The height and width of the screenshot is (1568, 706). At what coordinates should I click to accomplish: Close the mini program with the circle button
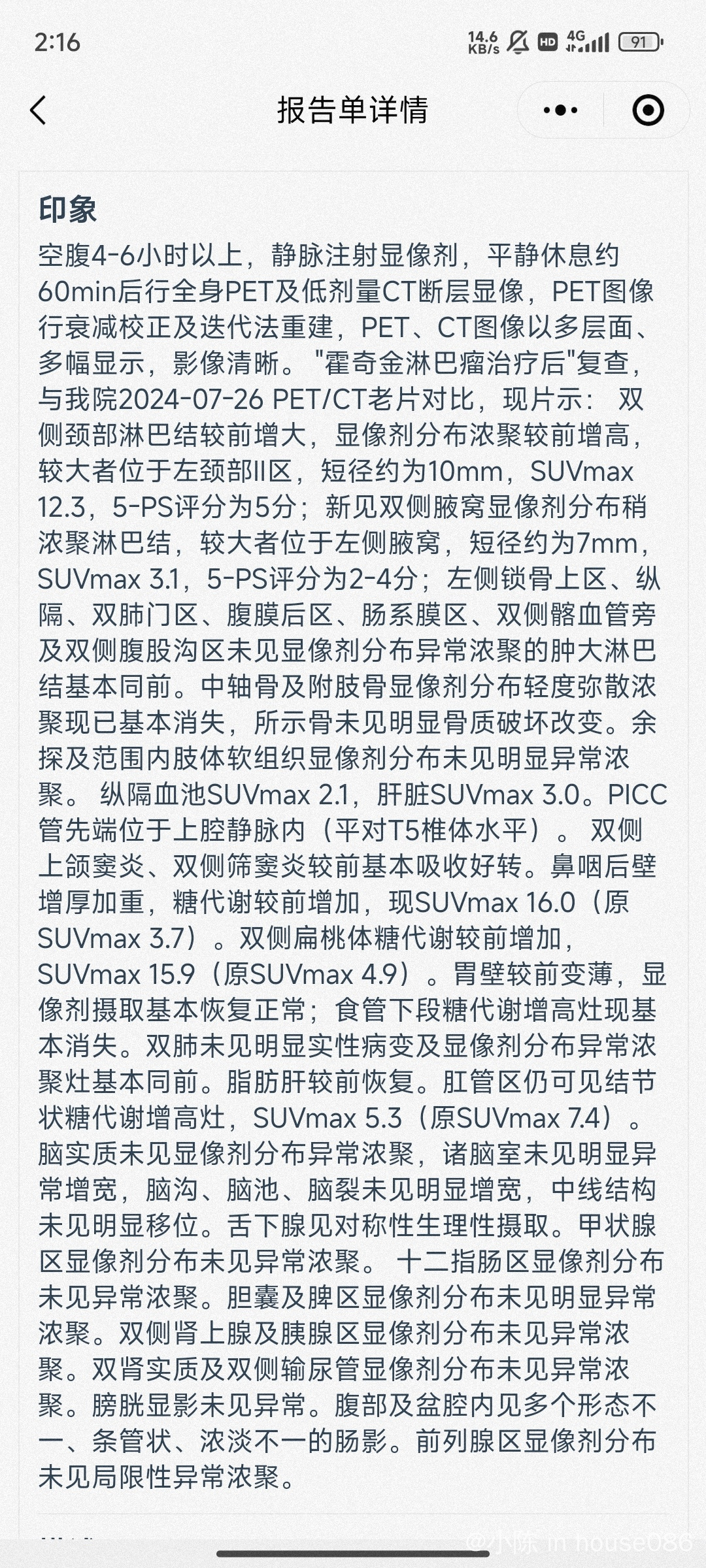coord(648,110)
